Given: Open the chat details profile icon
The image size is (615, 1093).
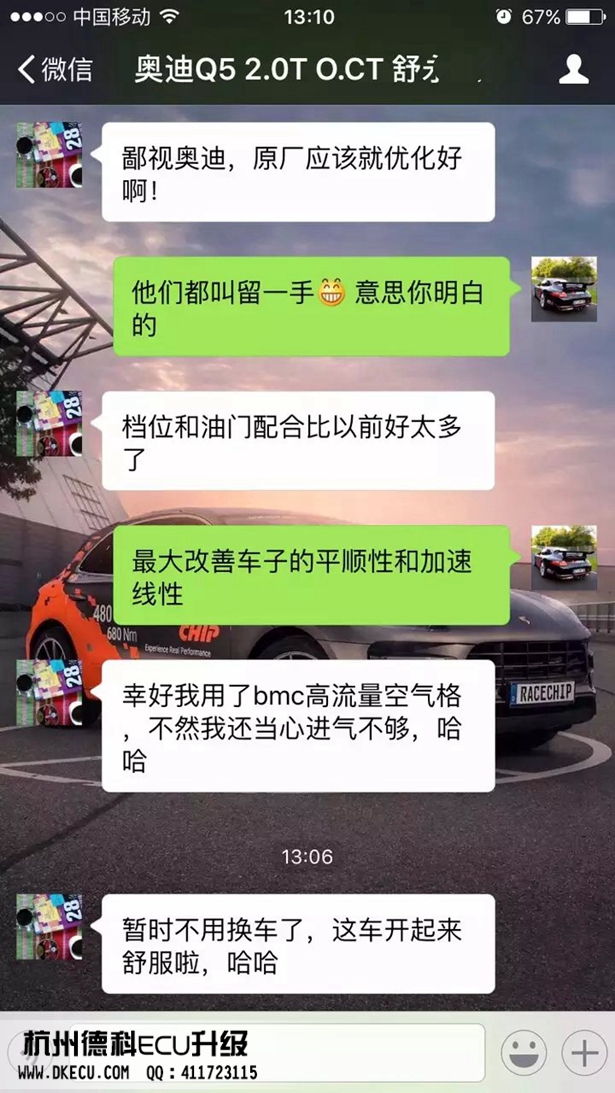Looking at the screenshot, I should tap(573, 69).
